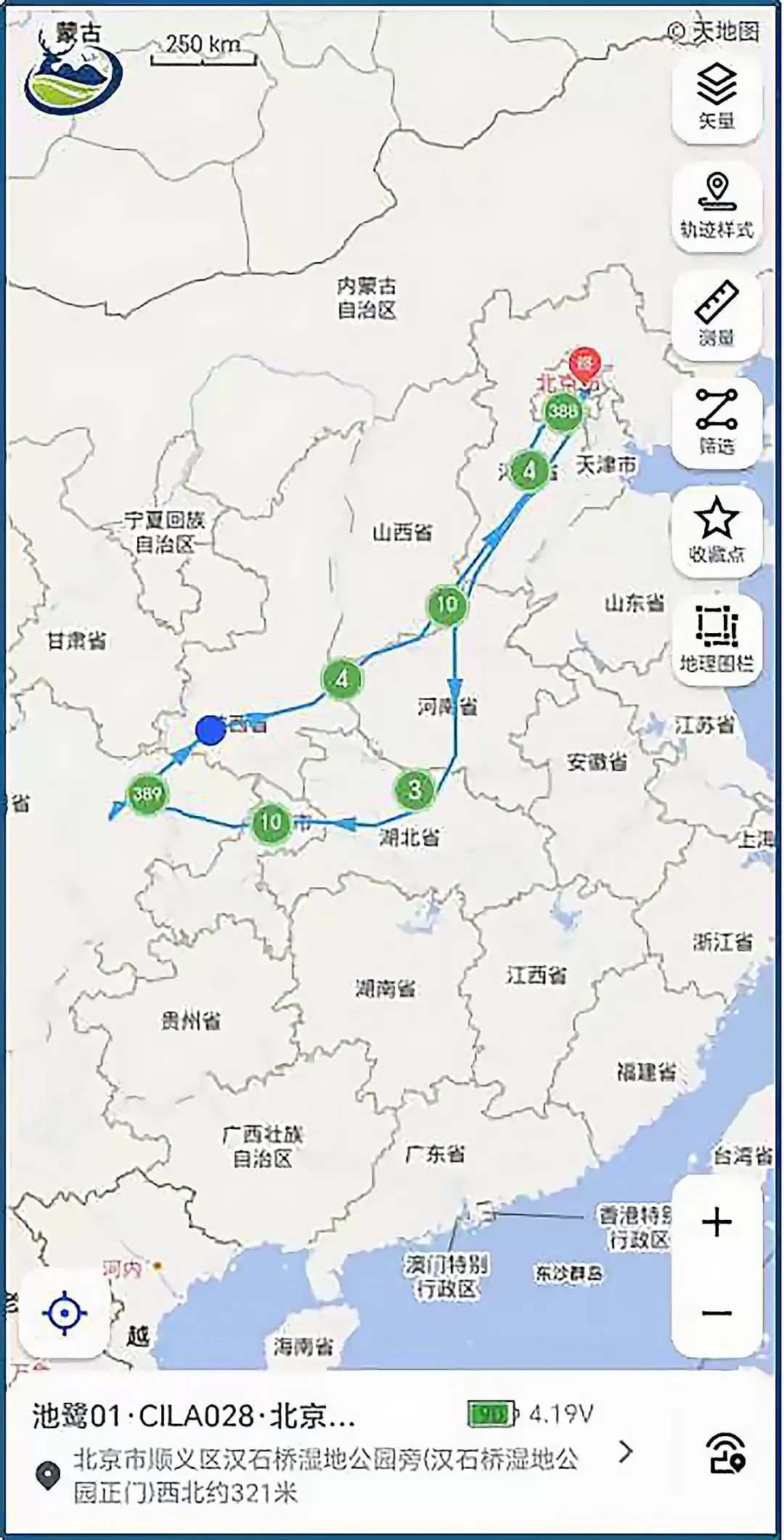This screenshot has width=784, height=1540.
Task: Select the 测量 measuring tool
Action: click(x=716, y=314)
